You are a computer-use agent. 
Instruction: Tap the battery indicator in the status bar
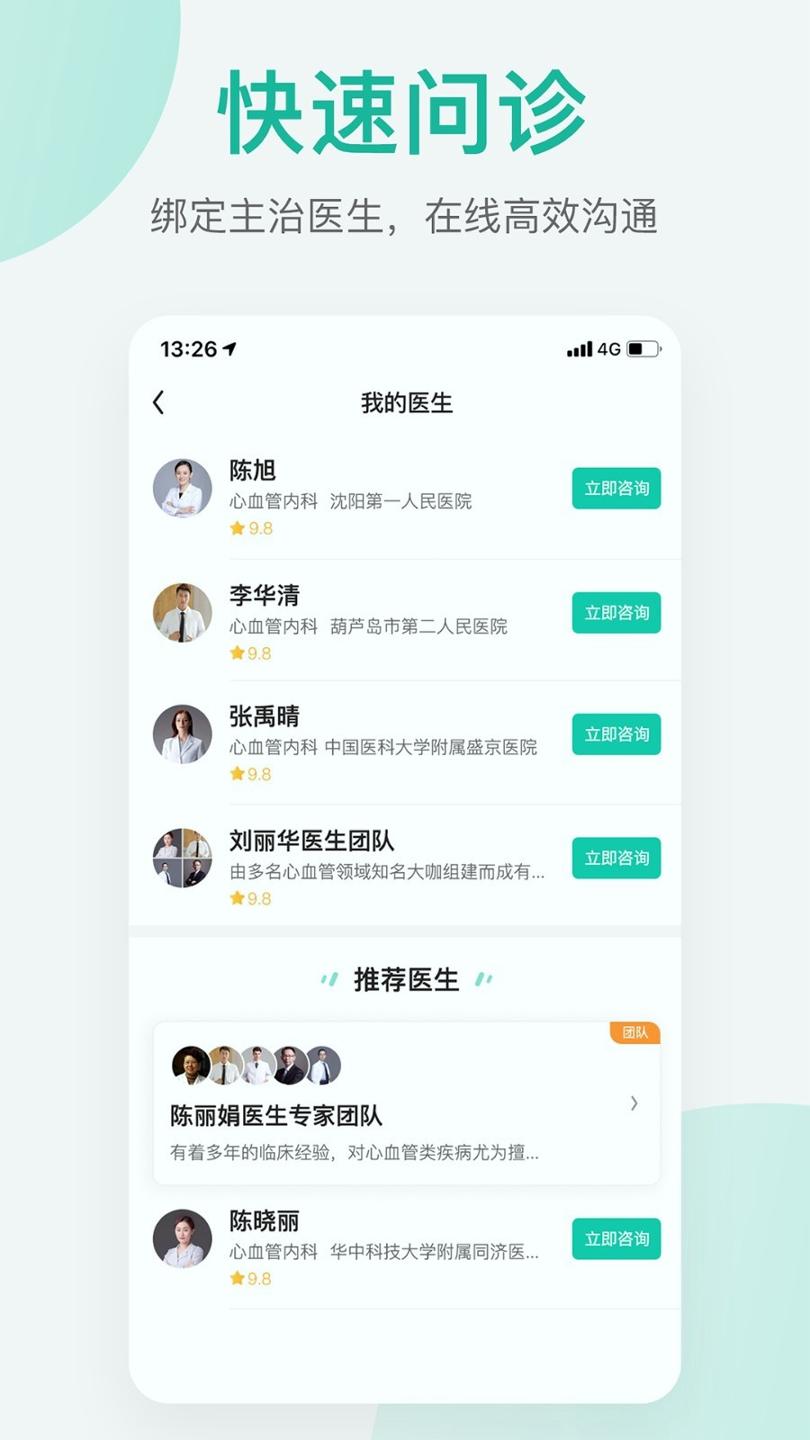pyautogui.click(x=641, y=349)
